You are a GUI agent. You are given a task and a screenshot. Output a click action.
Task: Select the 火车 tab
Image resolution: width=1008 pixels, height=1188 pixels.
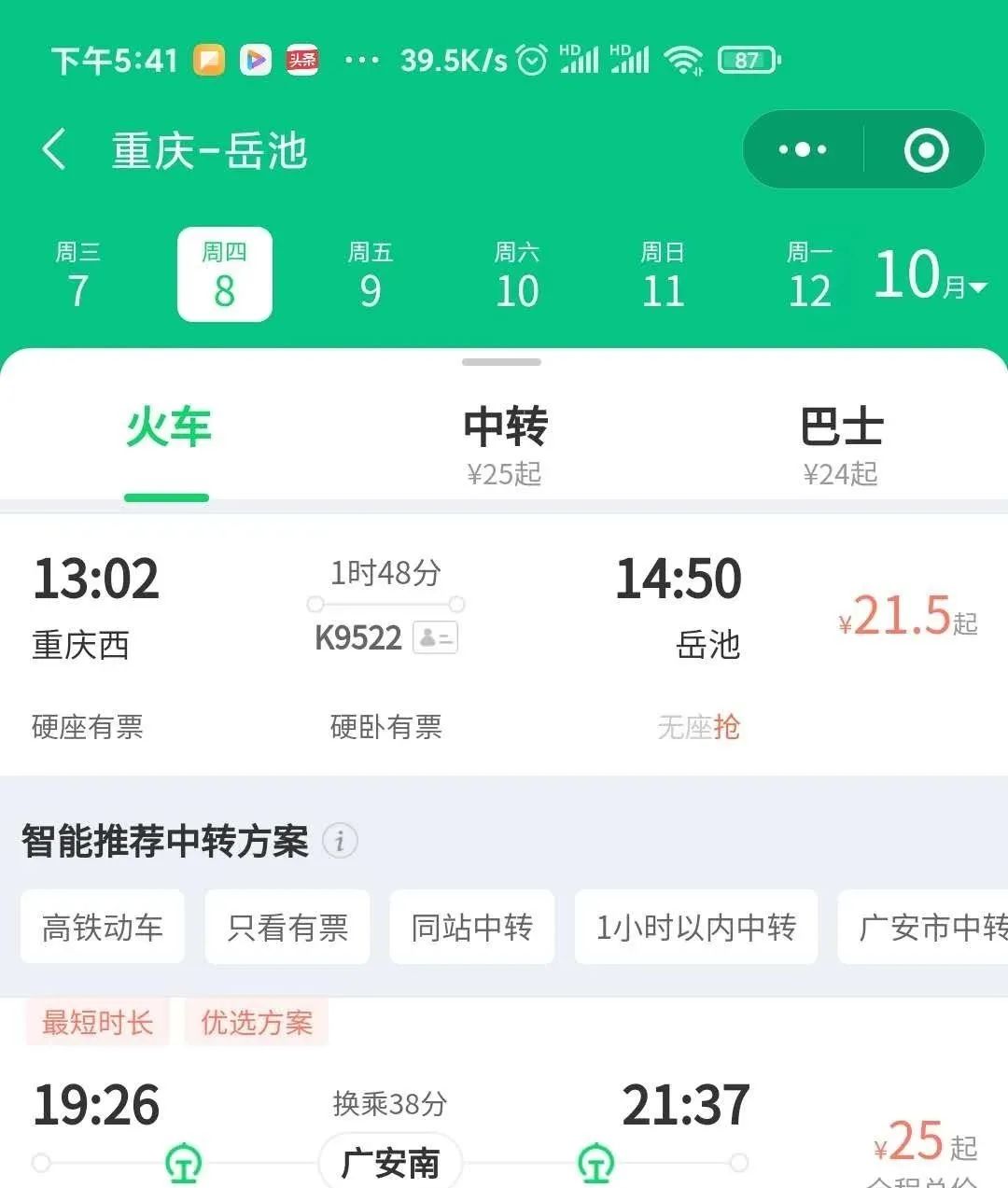[x=168, y=429]
